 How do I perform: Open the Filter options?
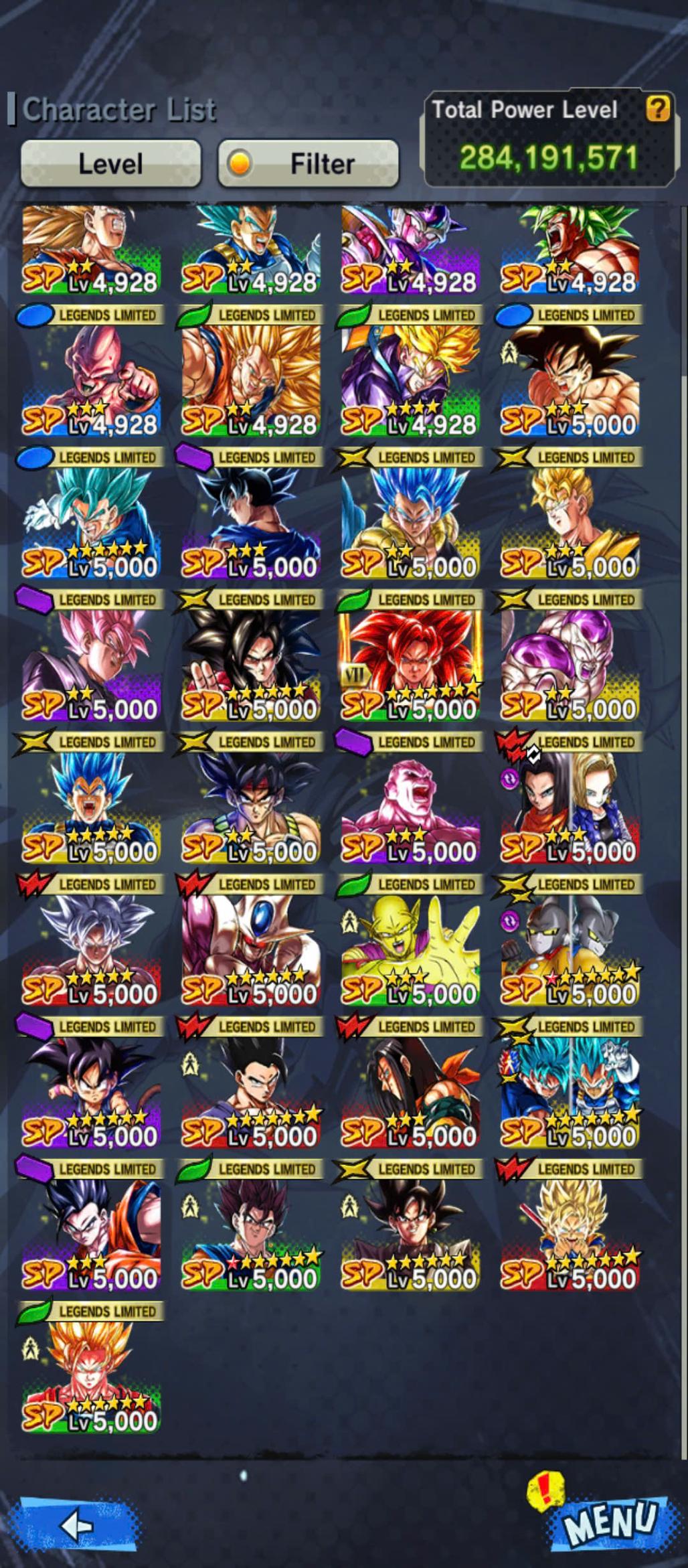coord(309,163)
